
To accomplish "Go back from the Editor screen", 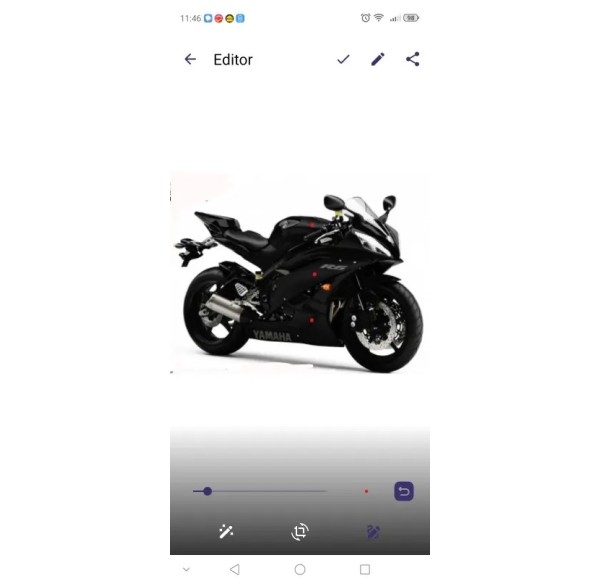I will (190, 60).
